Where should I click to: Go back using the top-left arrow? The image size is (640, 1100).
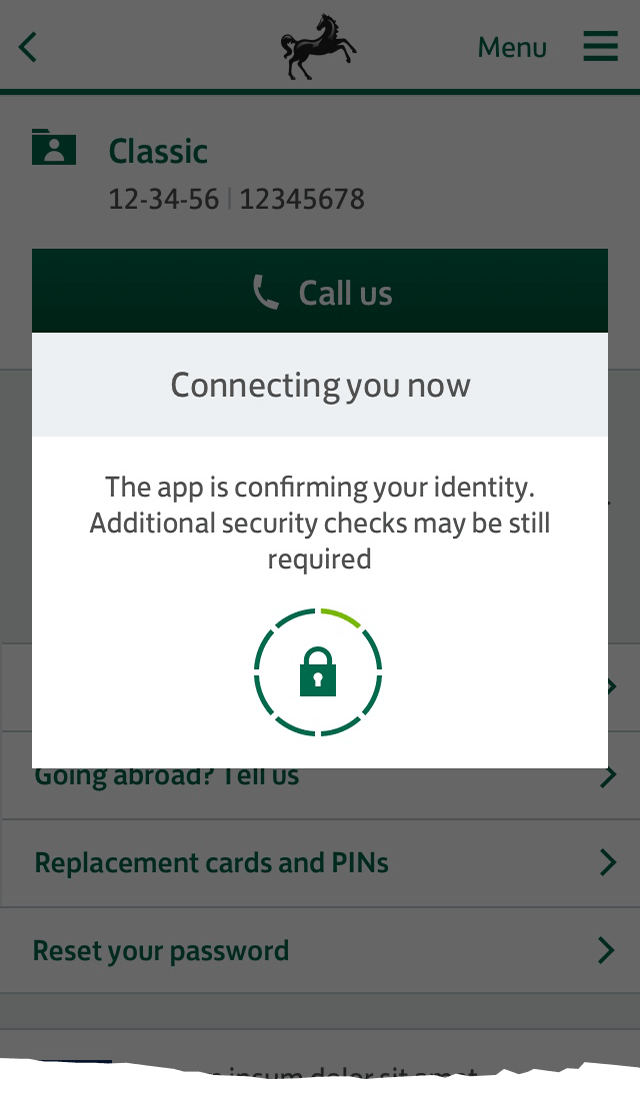point(27,48)
